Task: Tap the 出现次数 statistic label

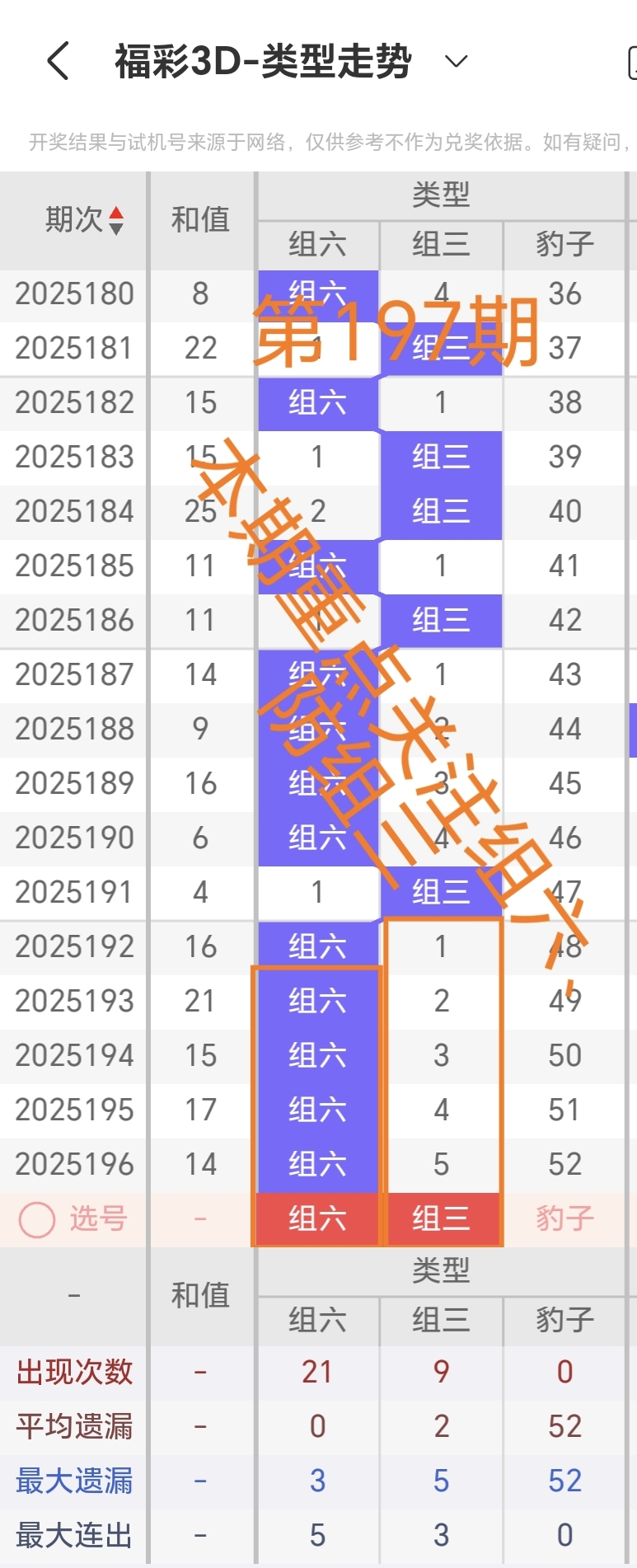Action: [73, 1370]
